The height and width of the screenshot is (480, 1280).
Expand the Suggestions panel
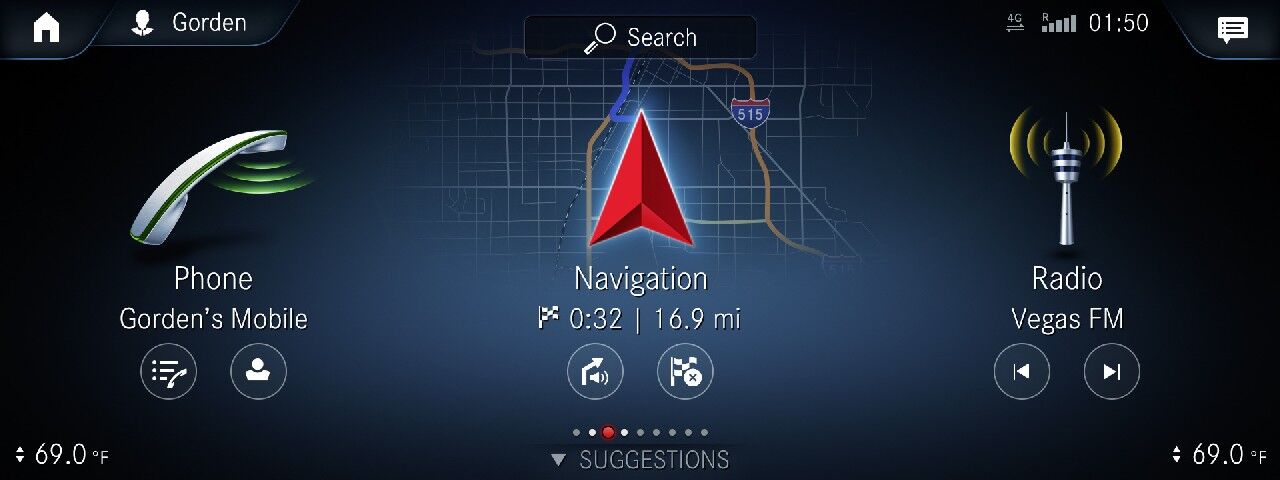(640, 460)
